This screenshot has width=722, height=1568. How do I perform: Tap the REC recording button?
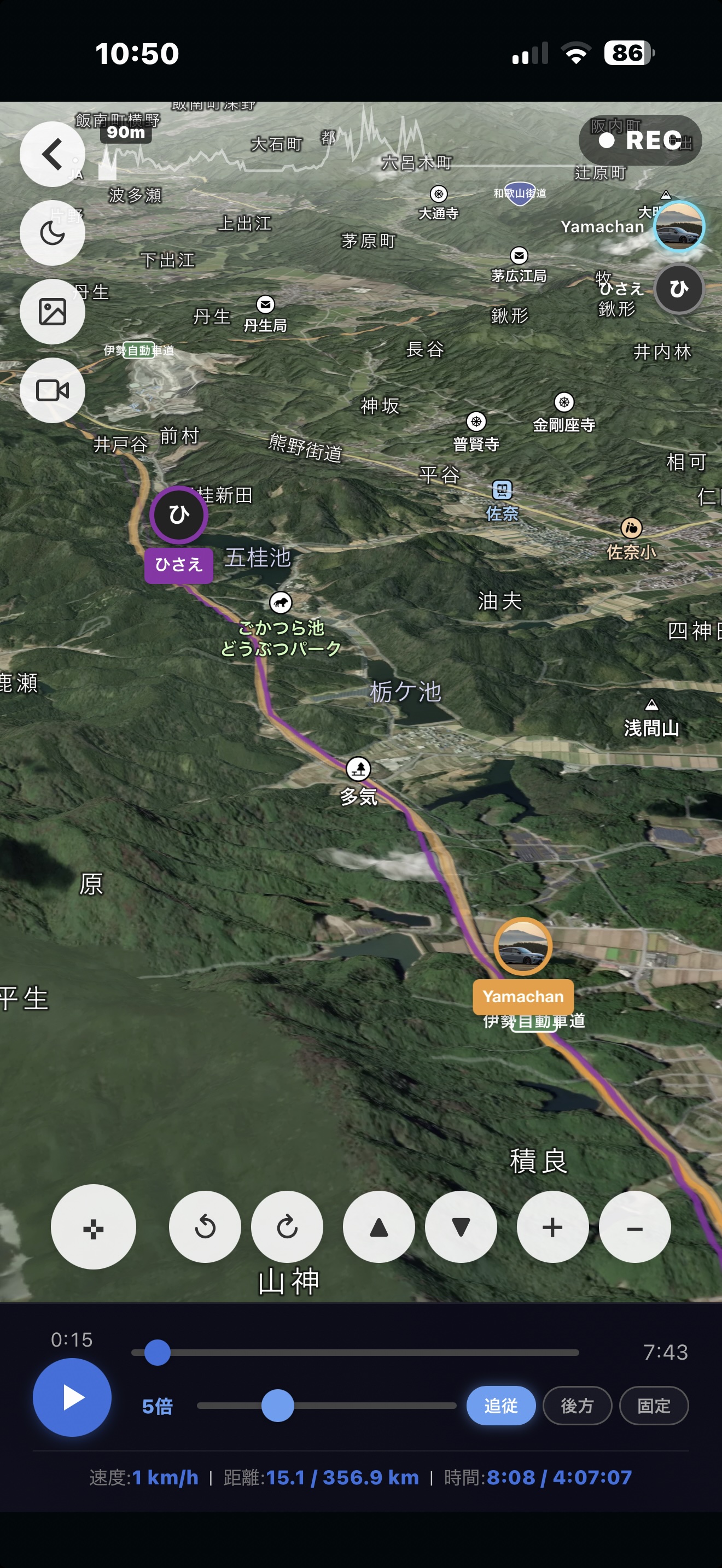(x=640, y=141)
